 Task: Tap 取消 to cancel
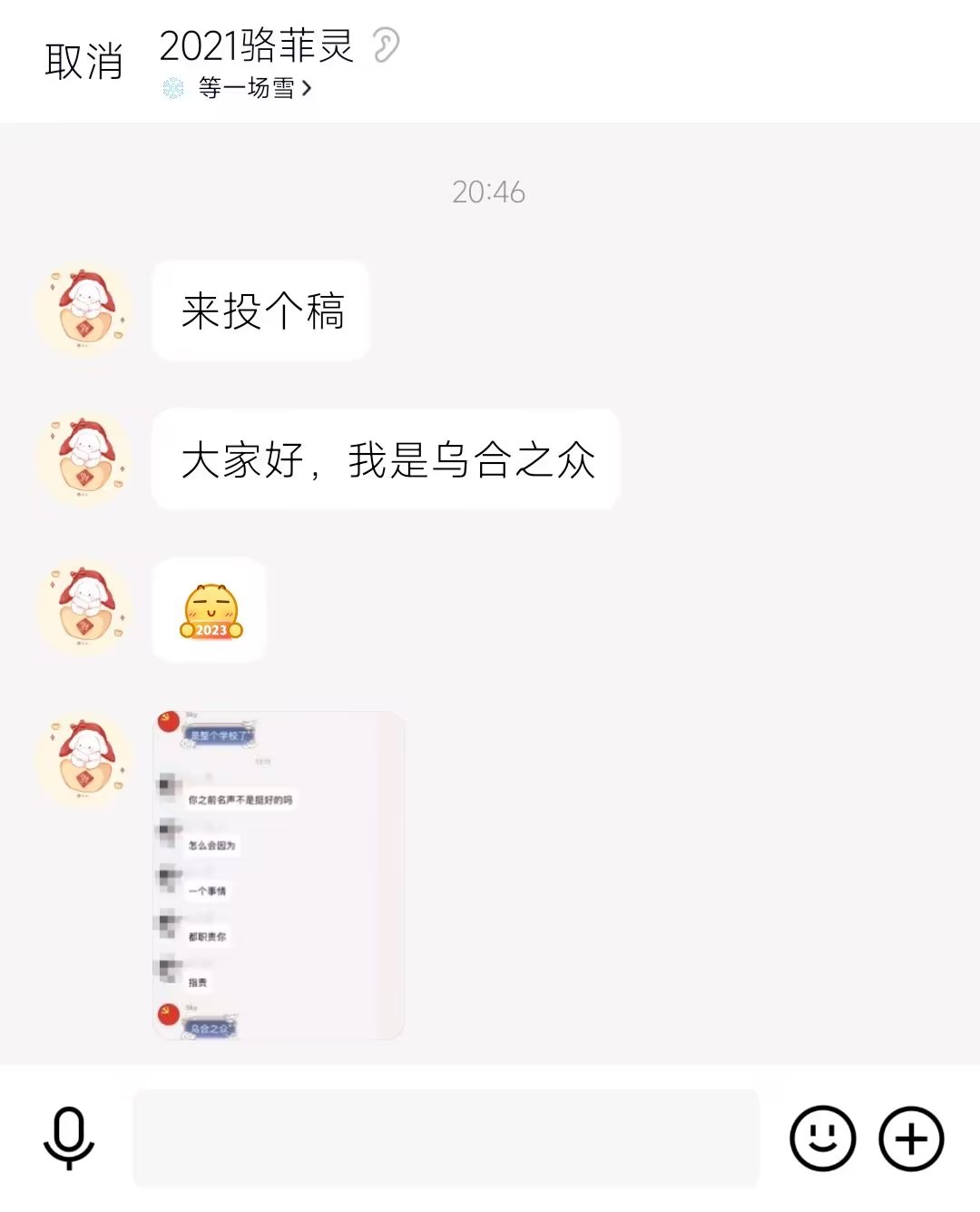[x=83, y=62]
